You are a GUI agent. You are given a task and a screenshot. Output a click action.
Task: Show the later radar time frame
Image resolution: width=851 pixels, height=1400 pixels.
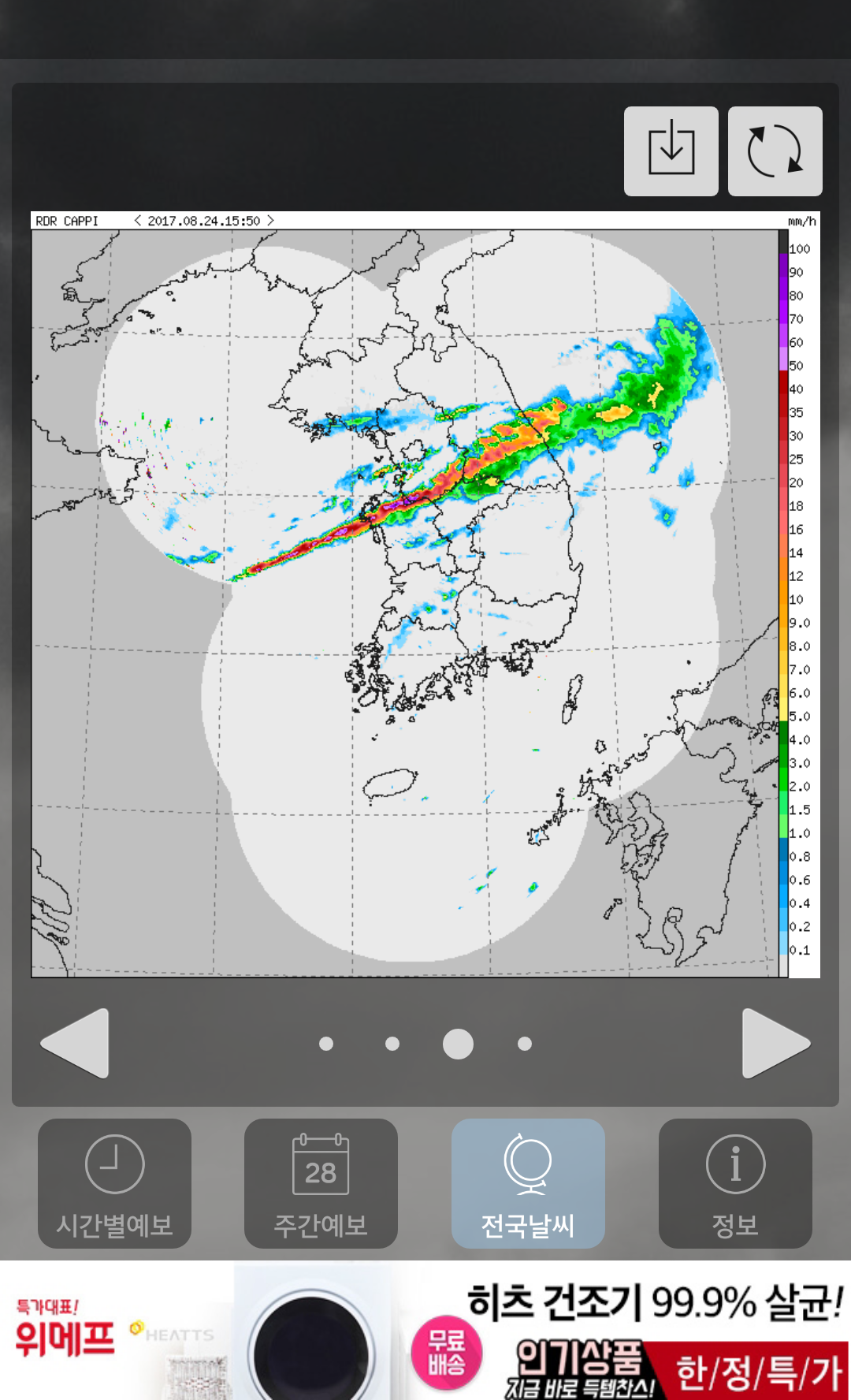click(x=270, y=221)
